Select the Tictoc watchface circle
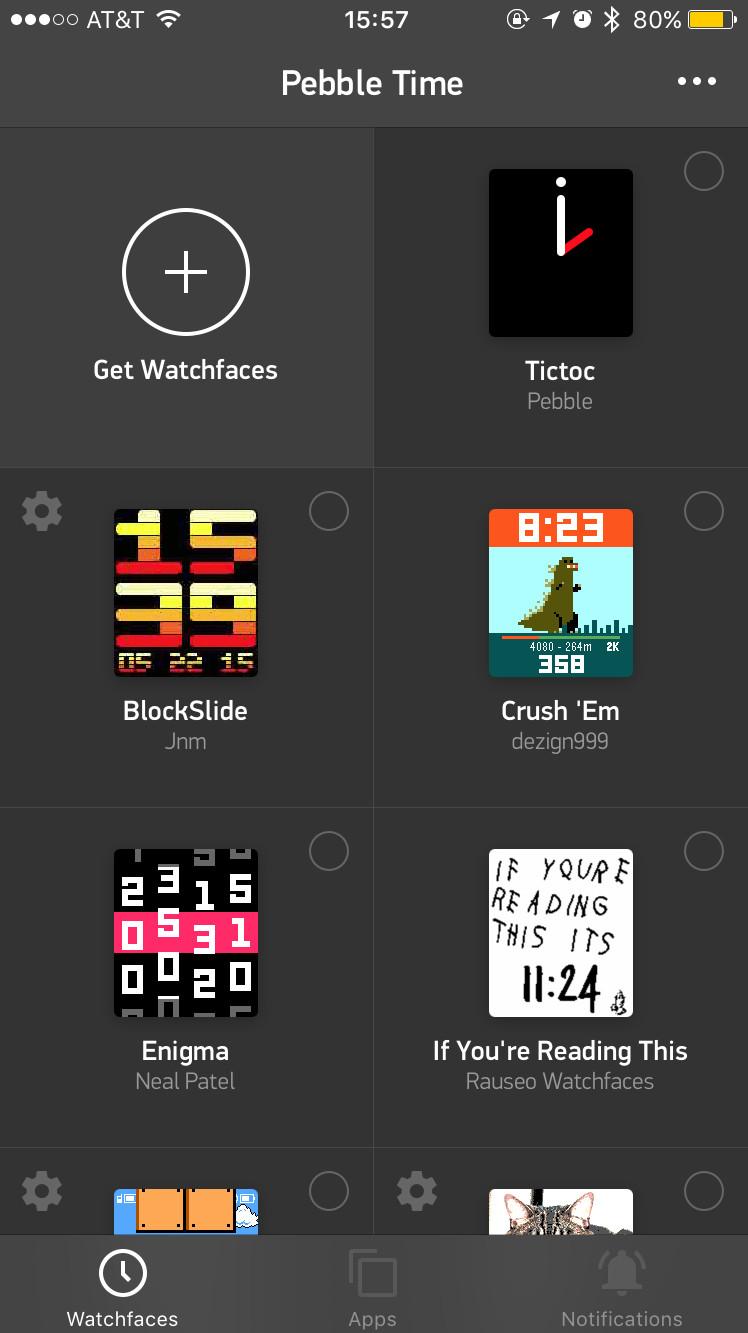The width and height of the screenshot is (748, 1333). click(704, 171)
